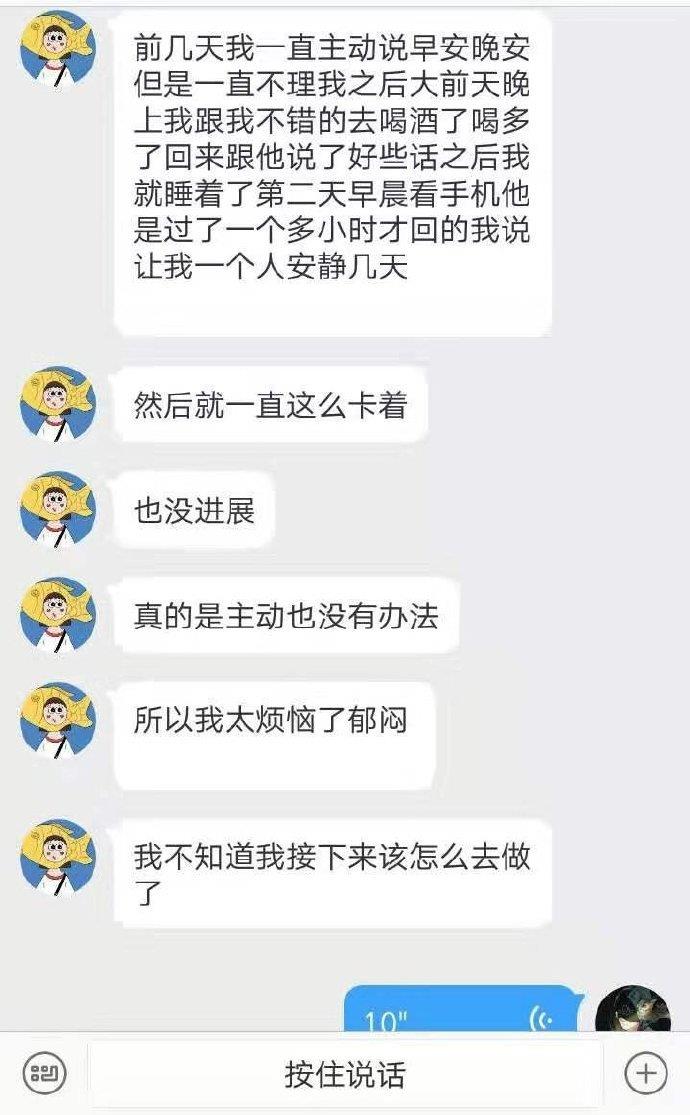Open sender avatar beside 然后就一直这么卡着

click(x=58, y=404)
